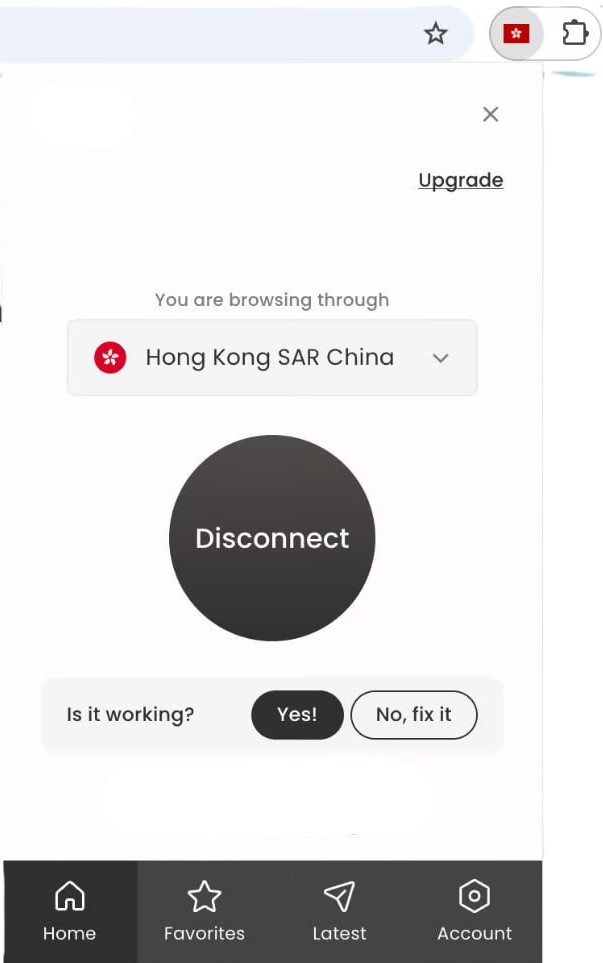Confirm it's working with Yes!
The width and height of the screenshot is (603, 963).
click(297, 714)
